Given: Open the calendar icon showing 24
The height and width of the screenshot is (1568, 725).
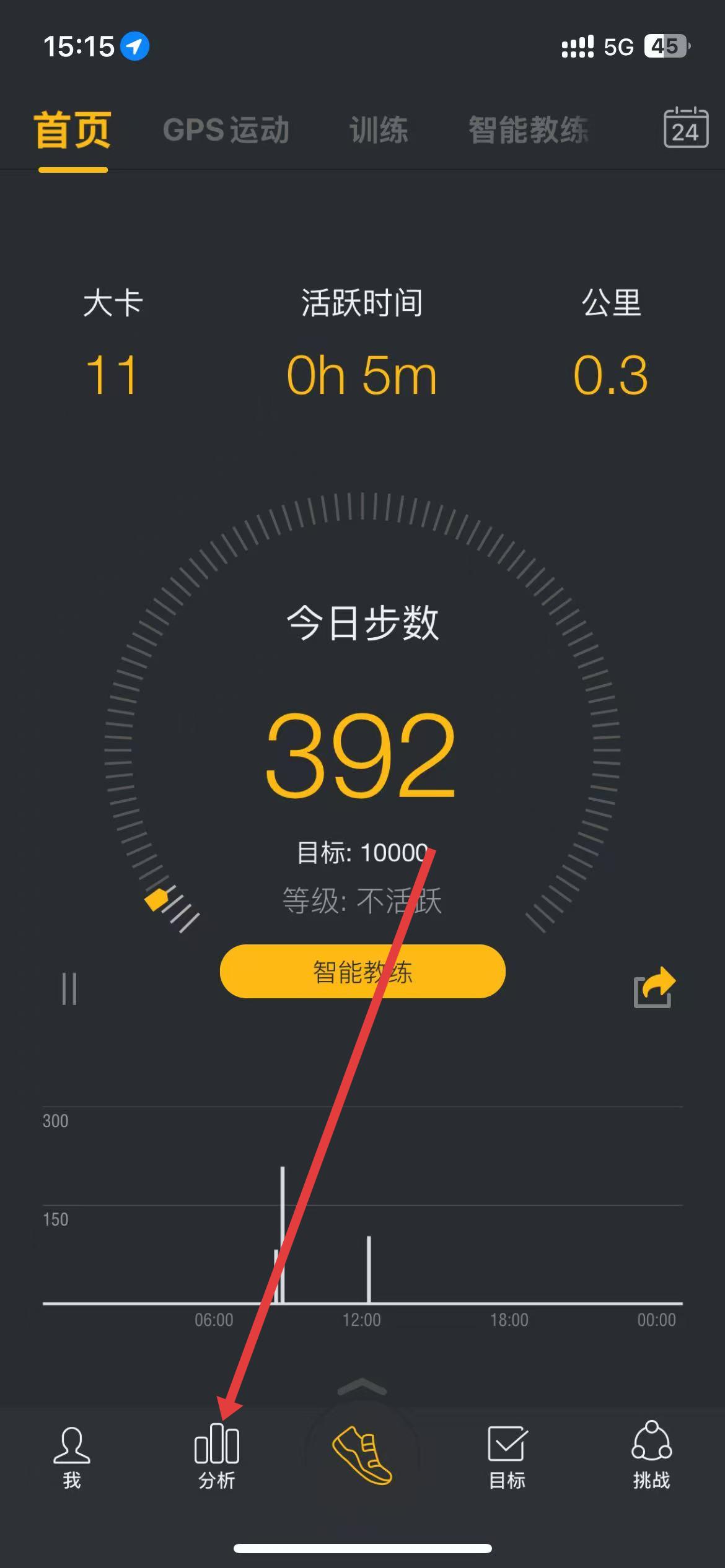Looking at the screenshot, I should pyautogui.click(x=685, y=128).
